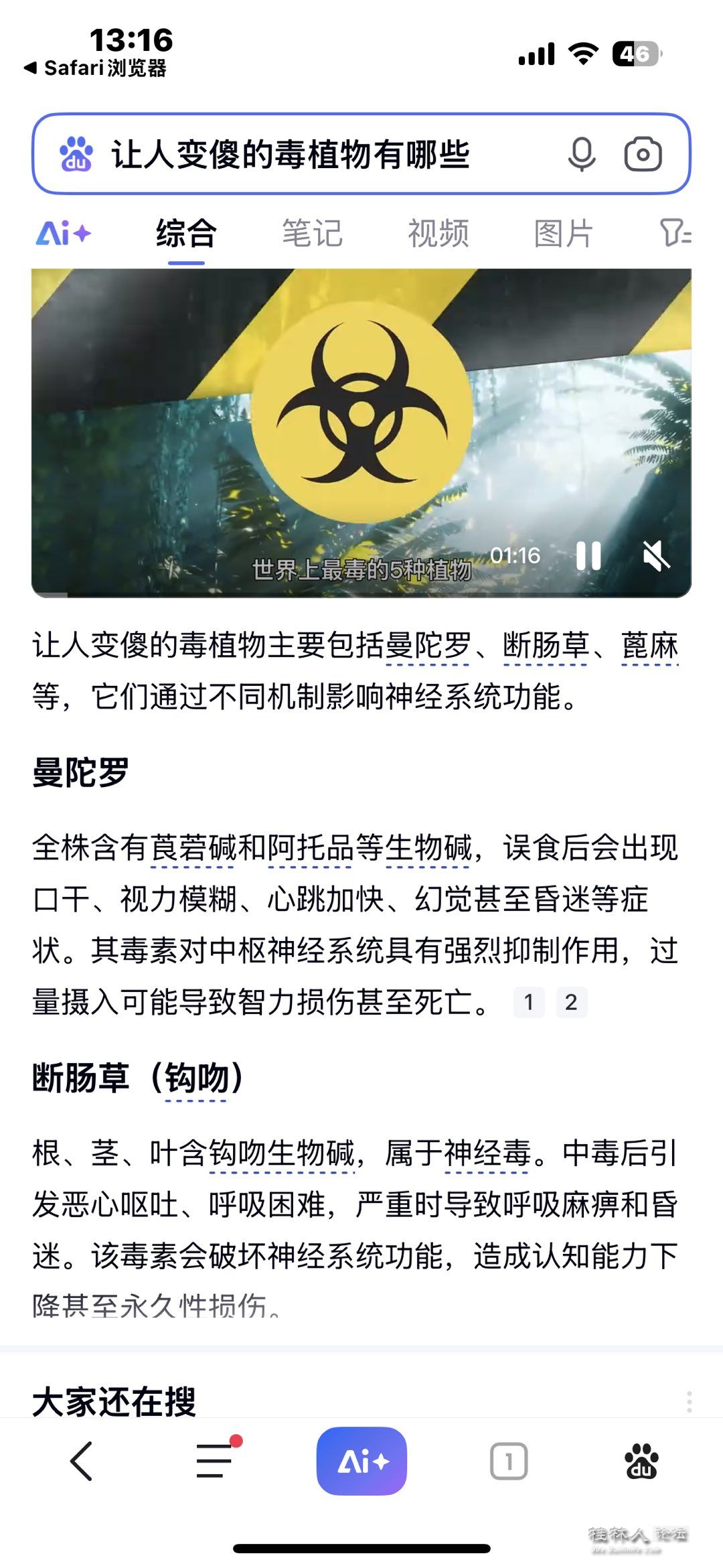Open the bottom menu with red dot
Image resolution: width=723 pixels, height=1568 pixels.
[216, 1461]
